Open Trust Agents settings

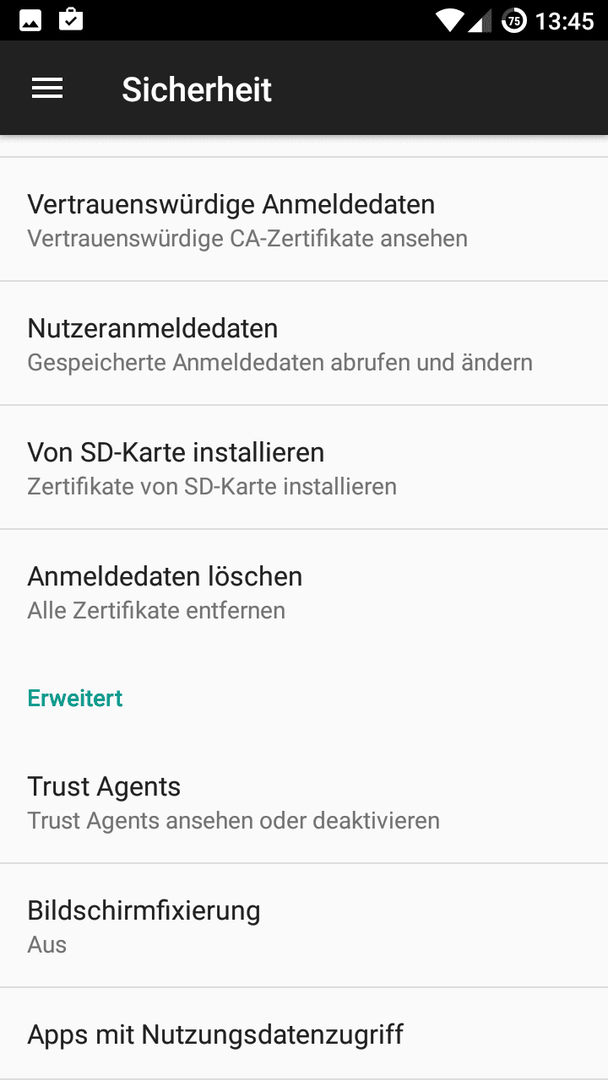(304, 801)
